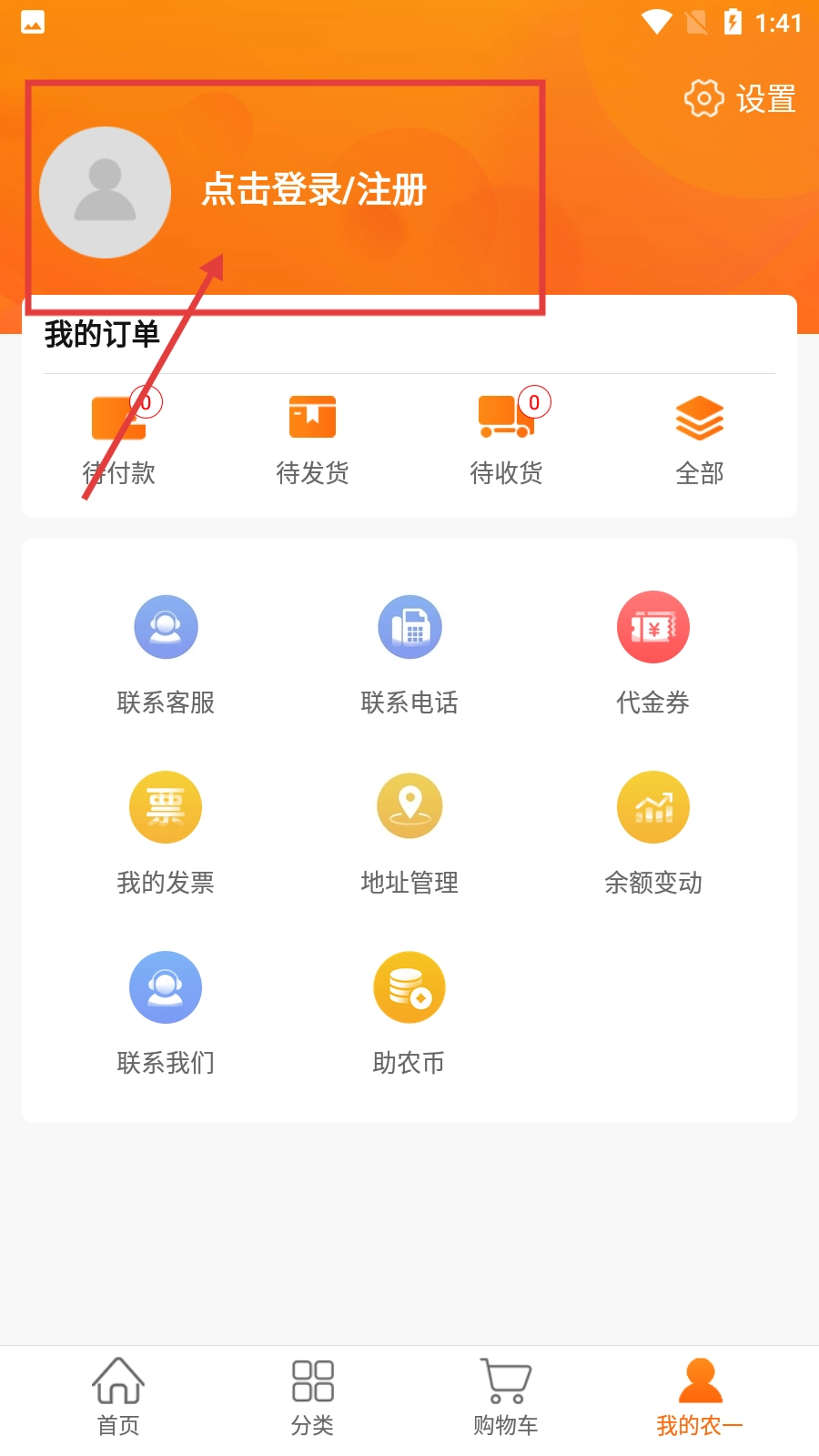View 待付款 orders

(119, 440)
